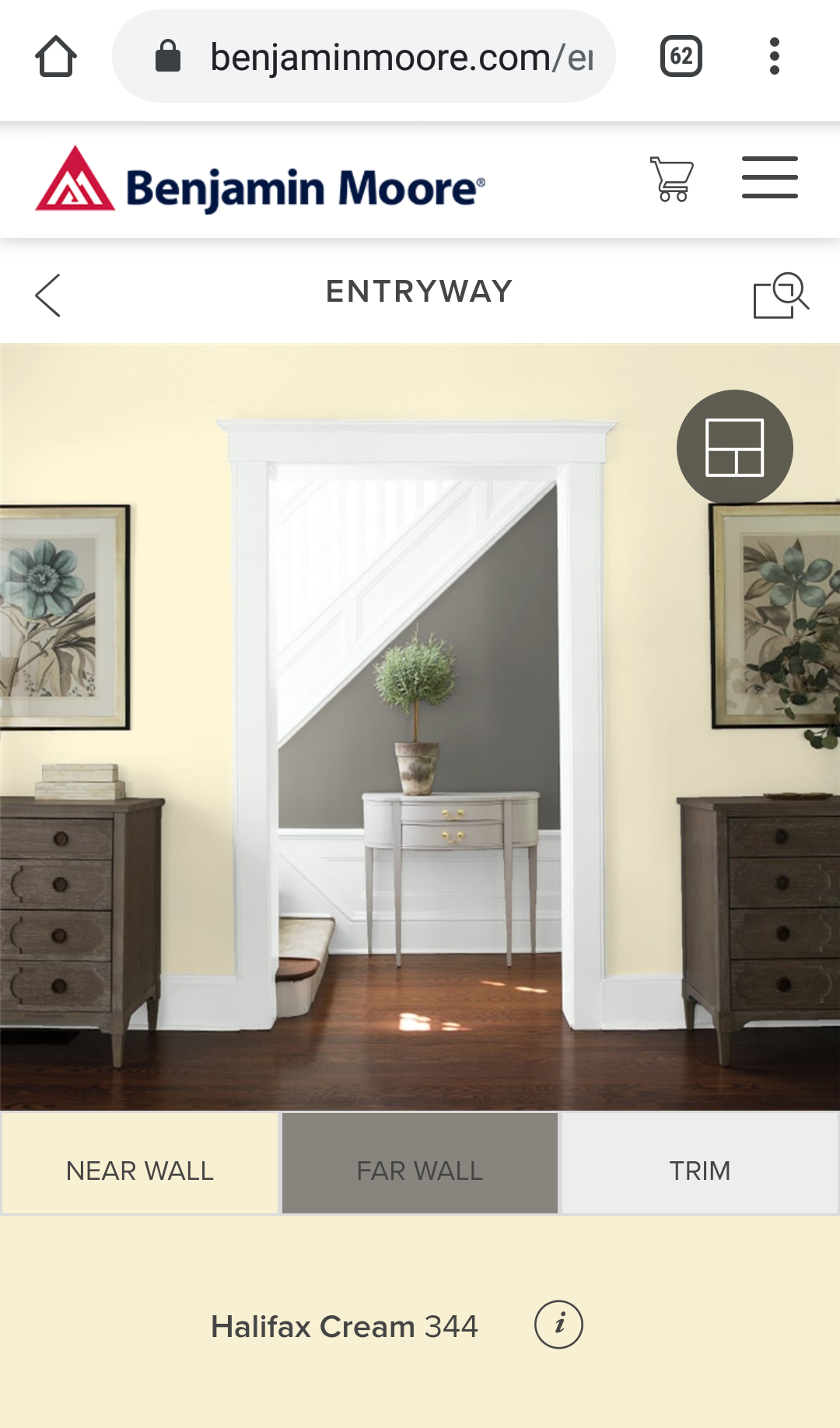The image size is (840, 1428).
Task: Go to browser home page
Action: point(56,57)
